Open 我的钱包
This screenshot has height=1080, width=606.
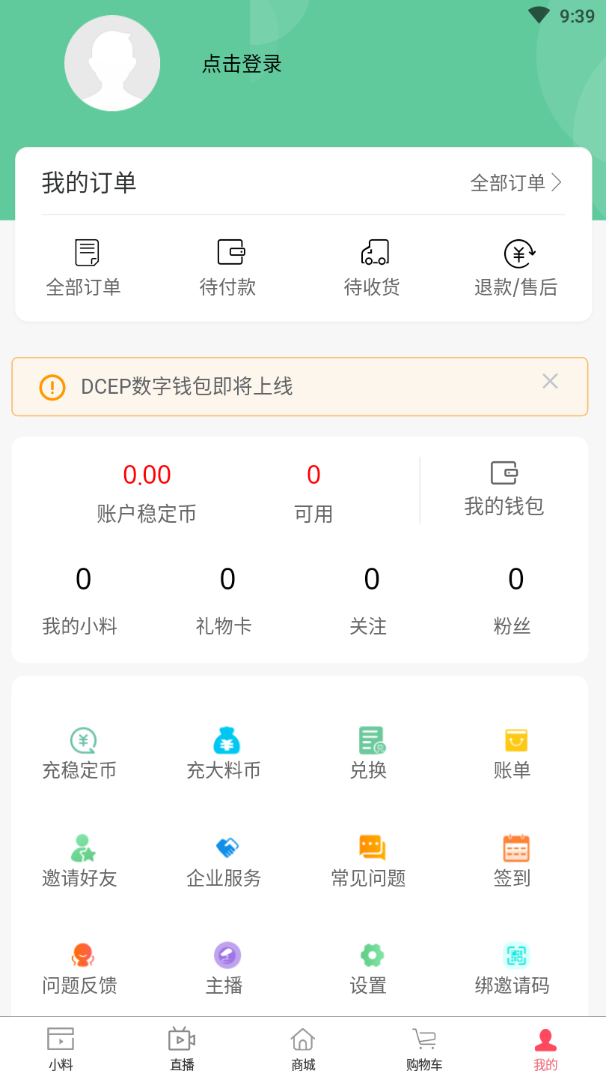(504, 488)
